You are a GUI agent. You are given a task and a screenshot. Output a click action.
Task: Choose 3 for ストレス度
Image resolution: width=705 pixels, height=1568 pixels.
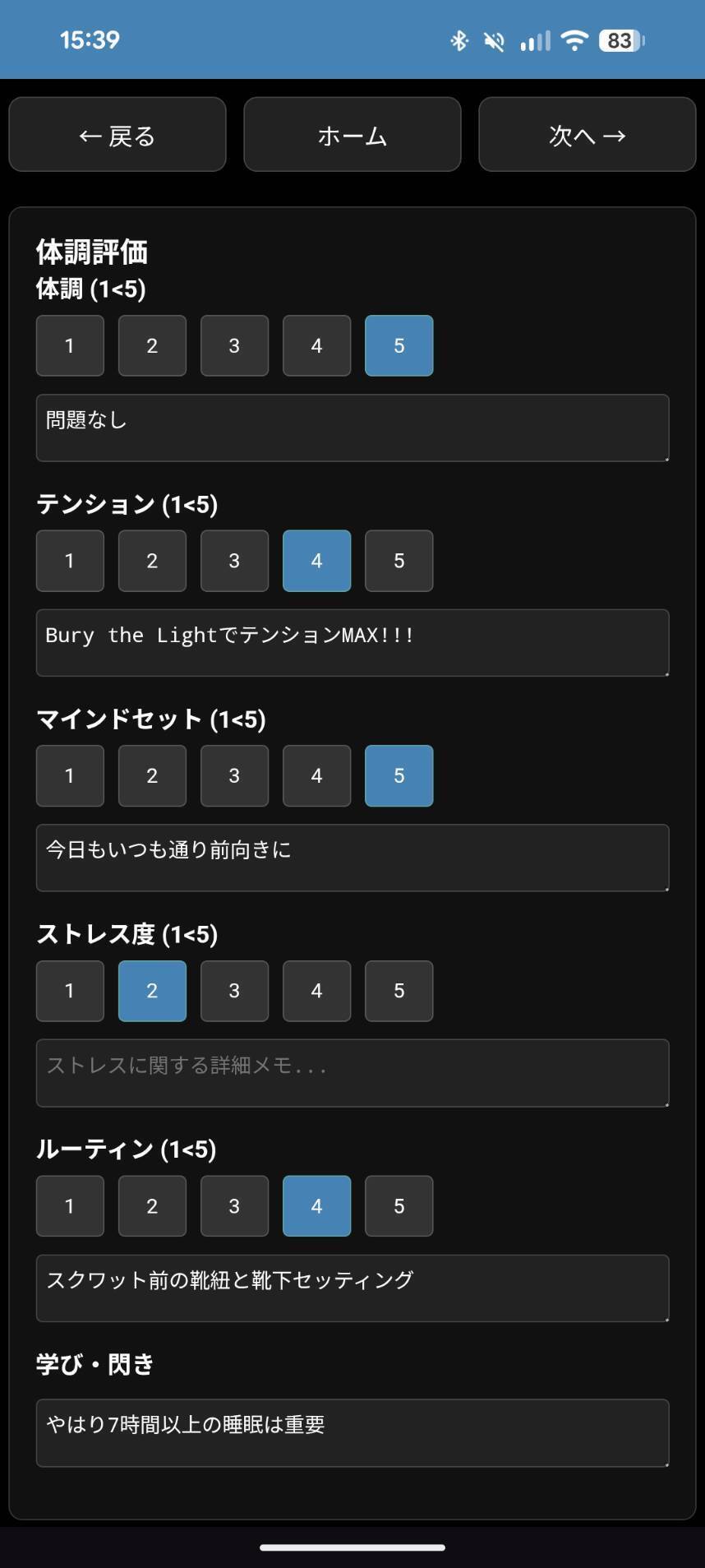coord(234,991)
